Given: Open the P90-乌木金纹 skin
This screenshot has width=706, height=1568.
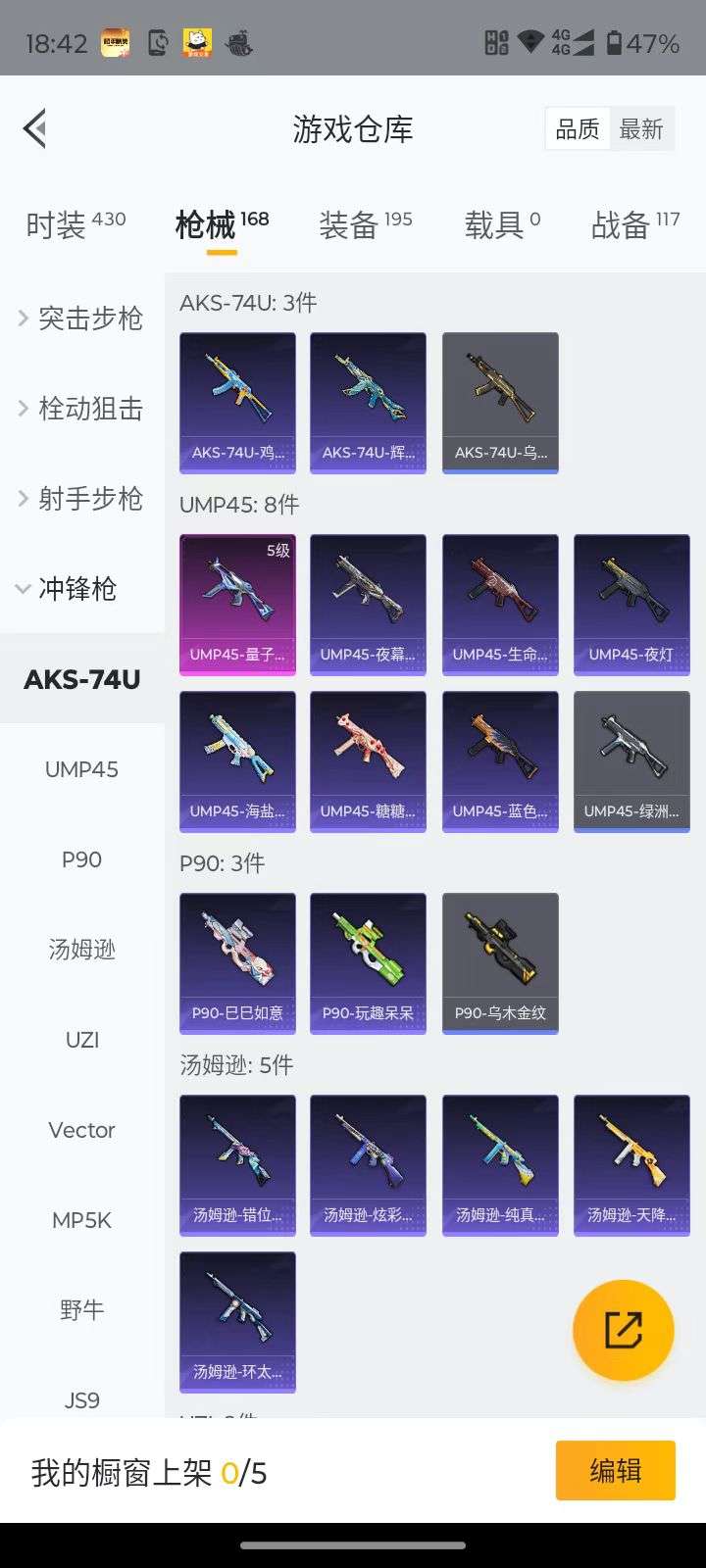Looking at the screenshot, I should [500, 962].
